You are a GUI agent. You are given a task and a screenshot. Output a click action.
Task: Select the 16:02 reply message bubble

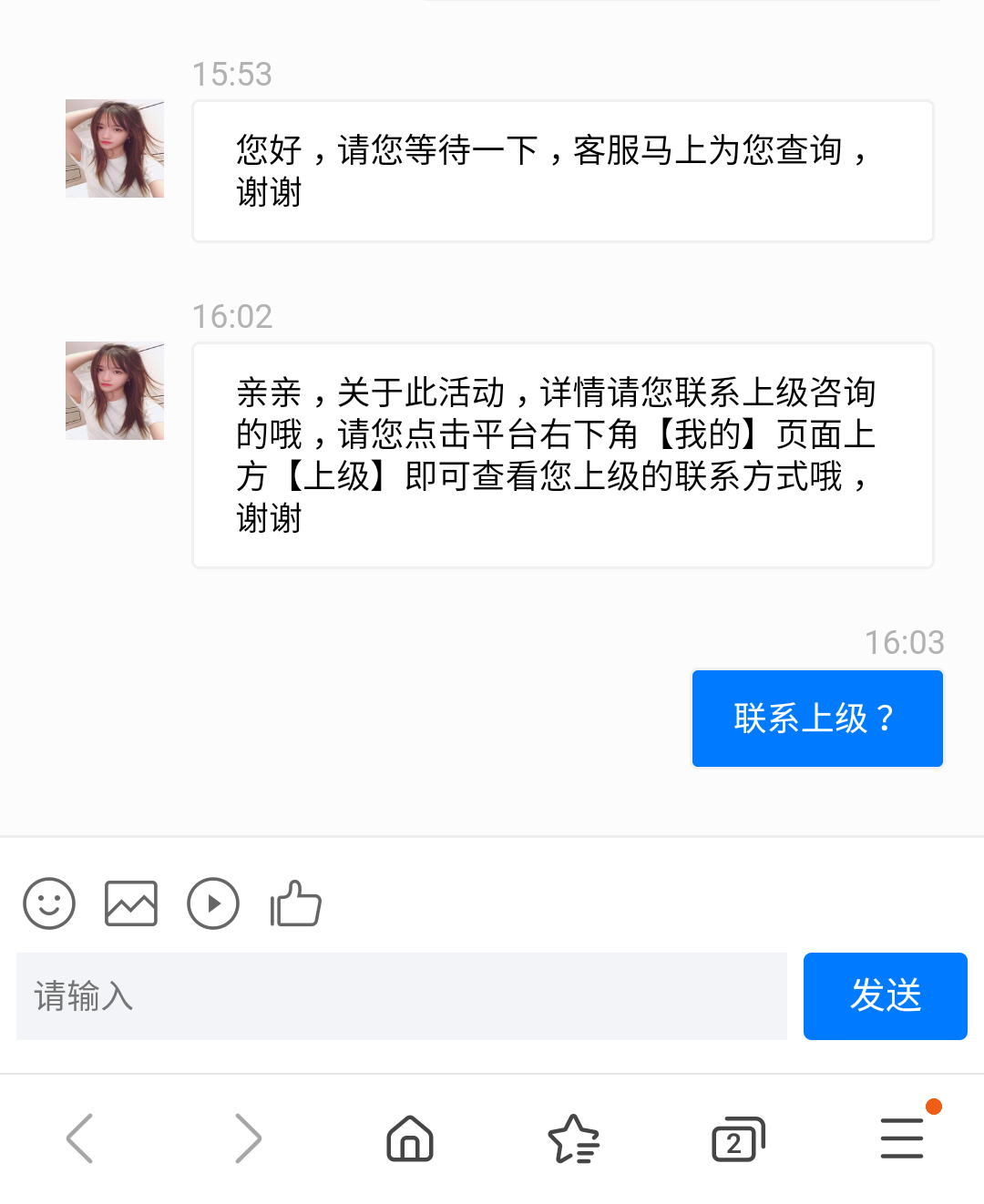tap(562, 454)
